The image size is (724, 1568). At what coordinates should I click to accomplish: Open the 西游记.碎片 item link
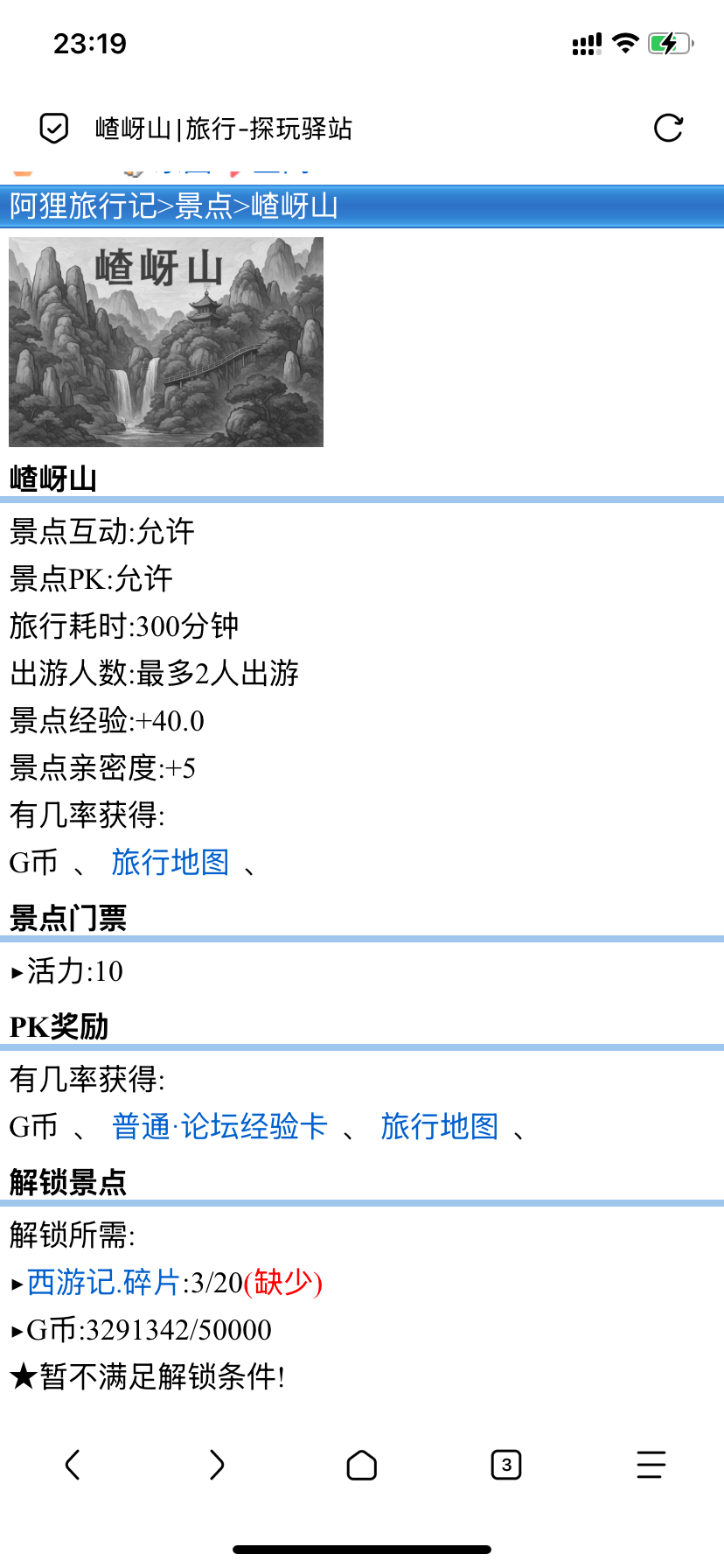click(104, 1283)
